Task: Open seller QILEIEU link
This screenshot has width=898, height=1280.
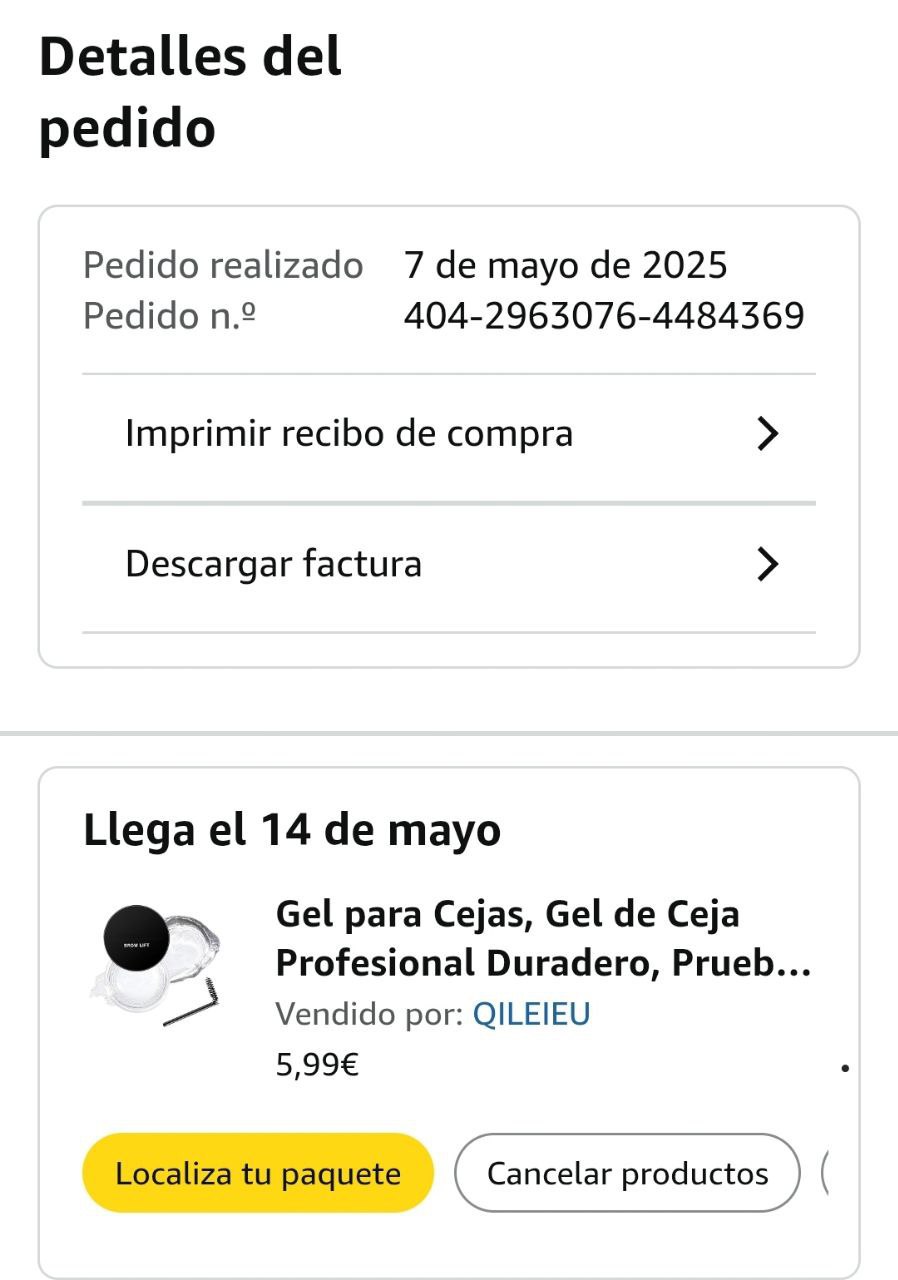Action: point(531,1014)
